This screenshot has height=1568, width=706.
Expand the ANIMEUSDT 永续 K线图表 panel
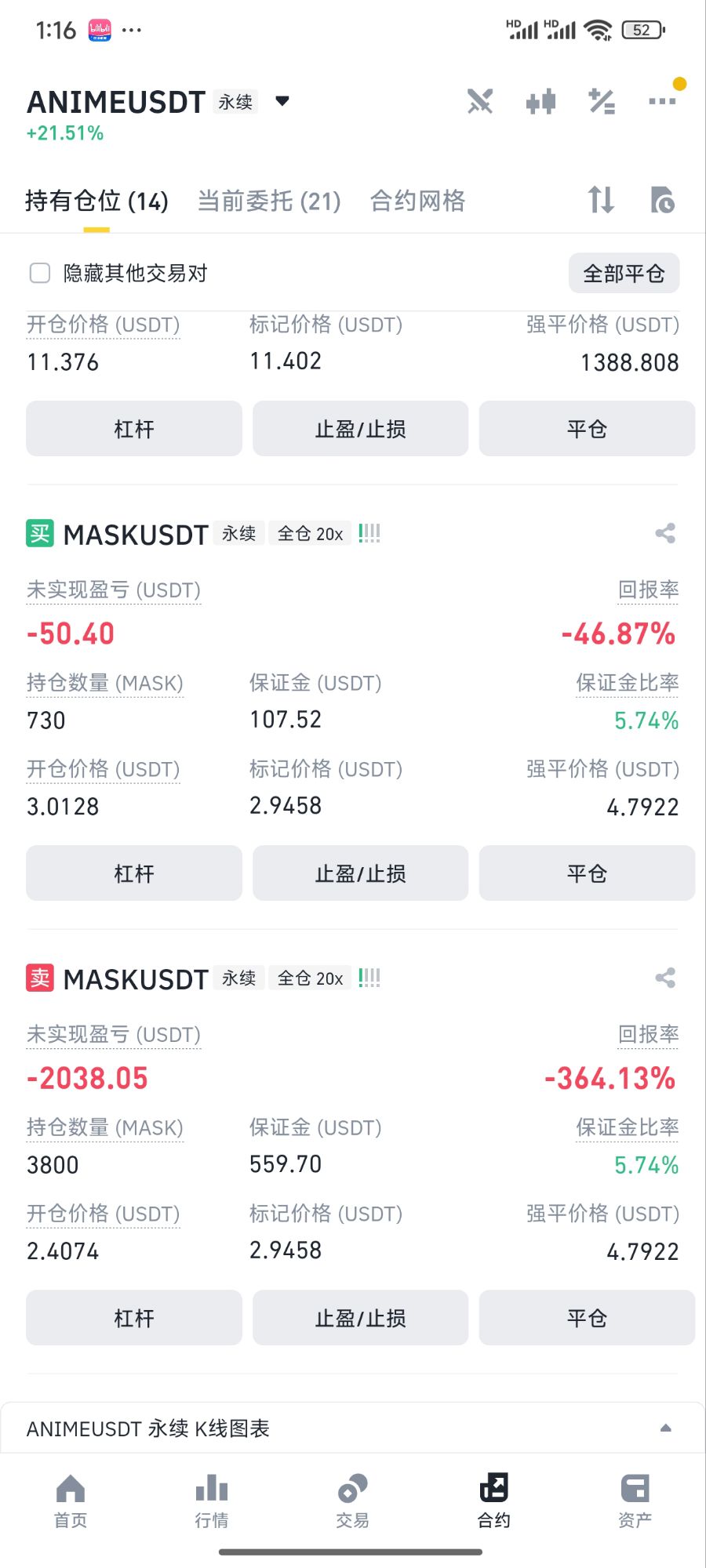coord(353,1428)
